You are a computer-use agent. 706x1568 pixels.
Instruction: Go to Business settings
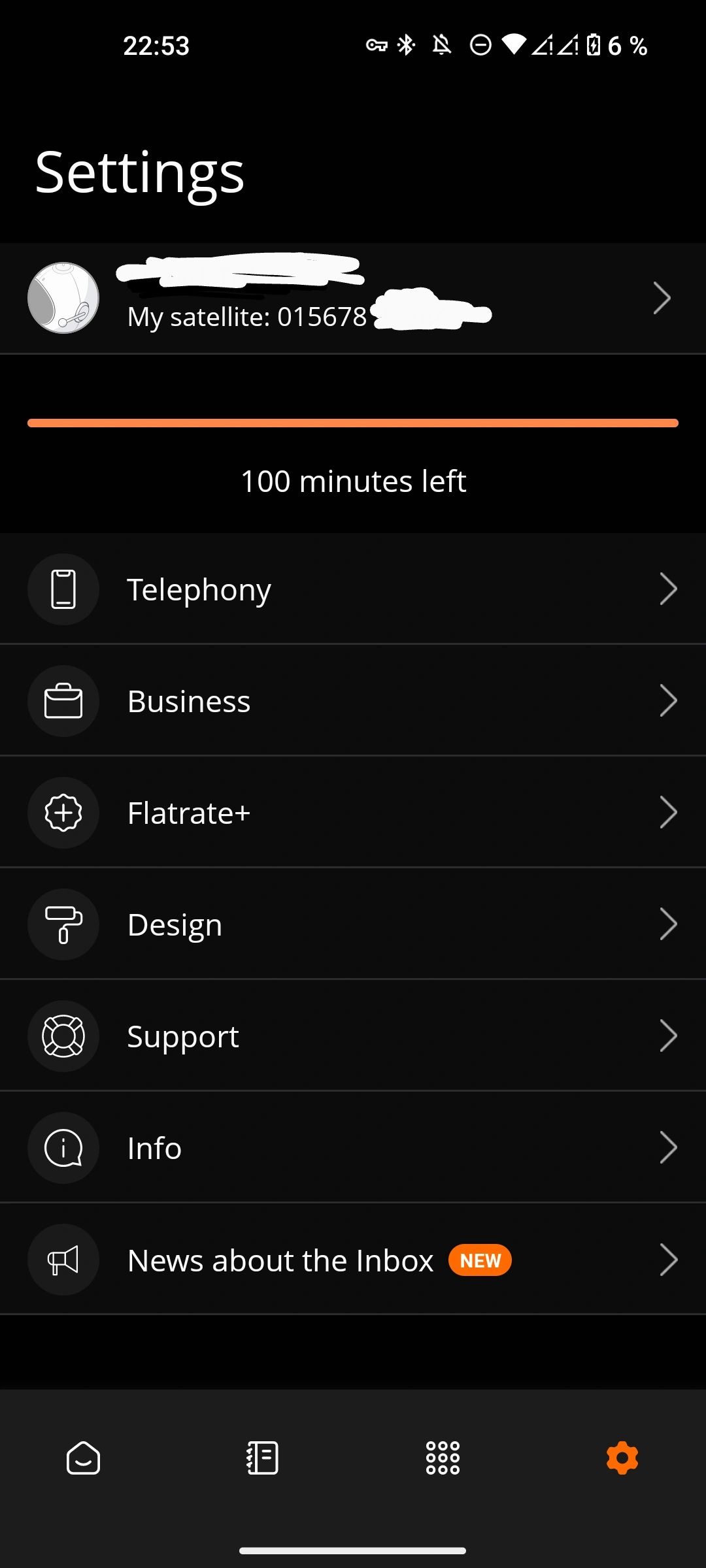[353, 701]
